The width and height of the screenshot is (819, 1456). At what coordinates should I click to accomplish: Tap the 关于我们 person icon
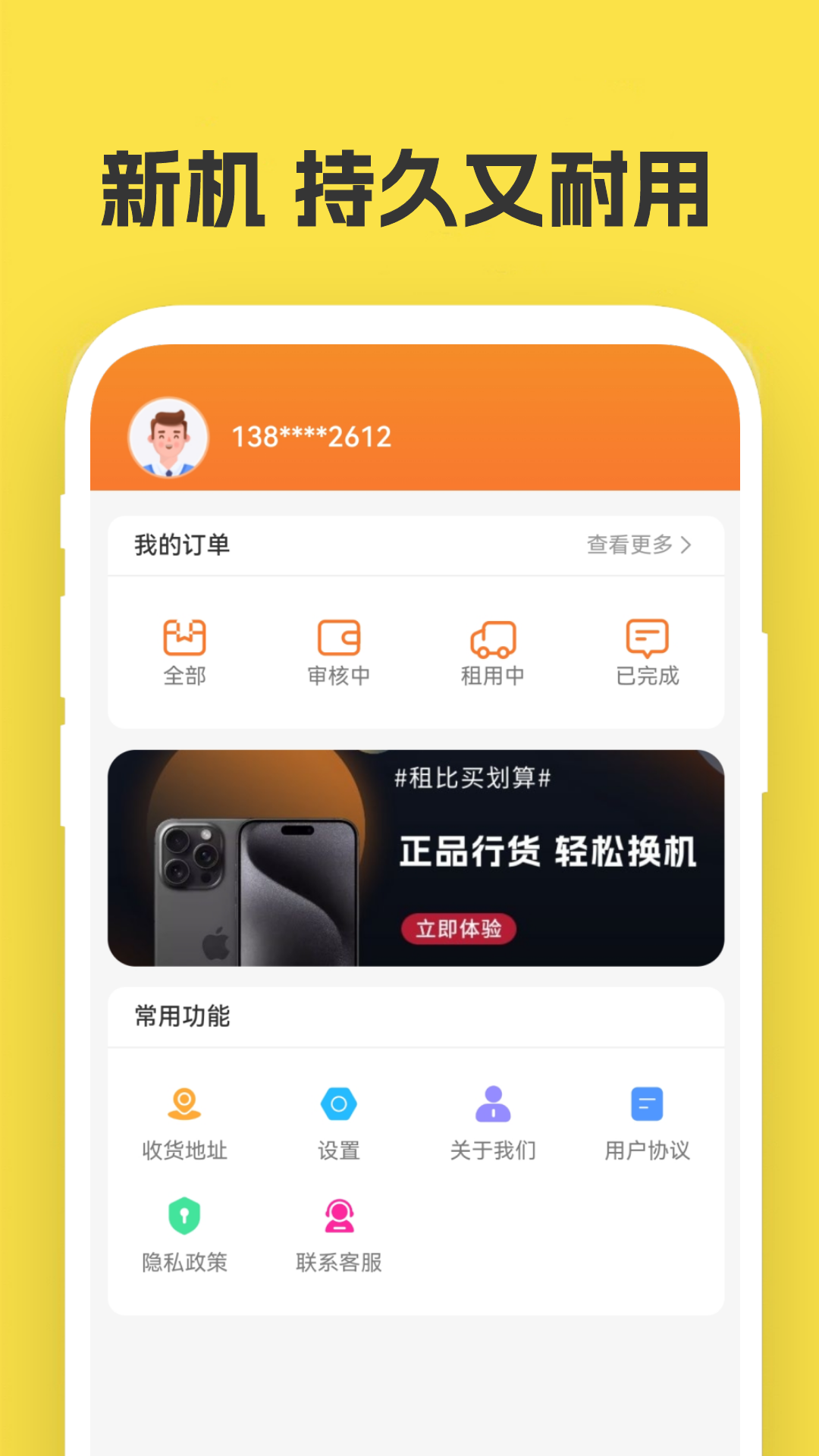coord(493,1105)
